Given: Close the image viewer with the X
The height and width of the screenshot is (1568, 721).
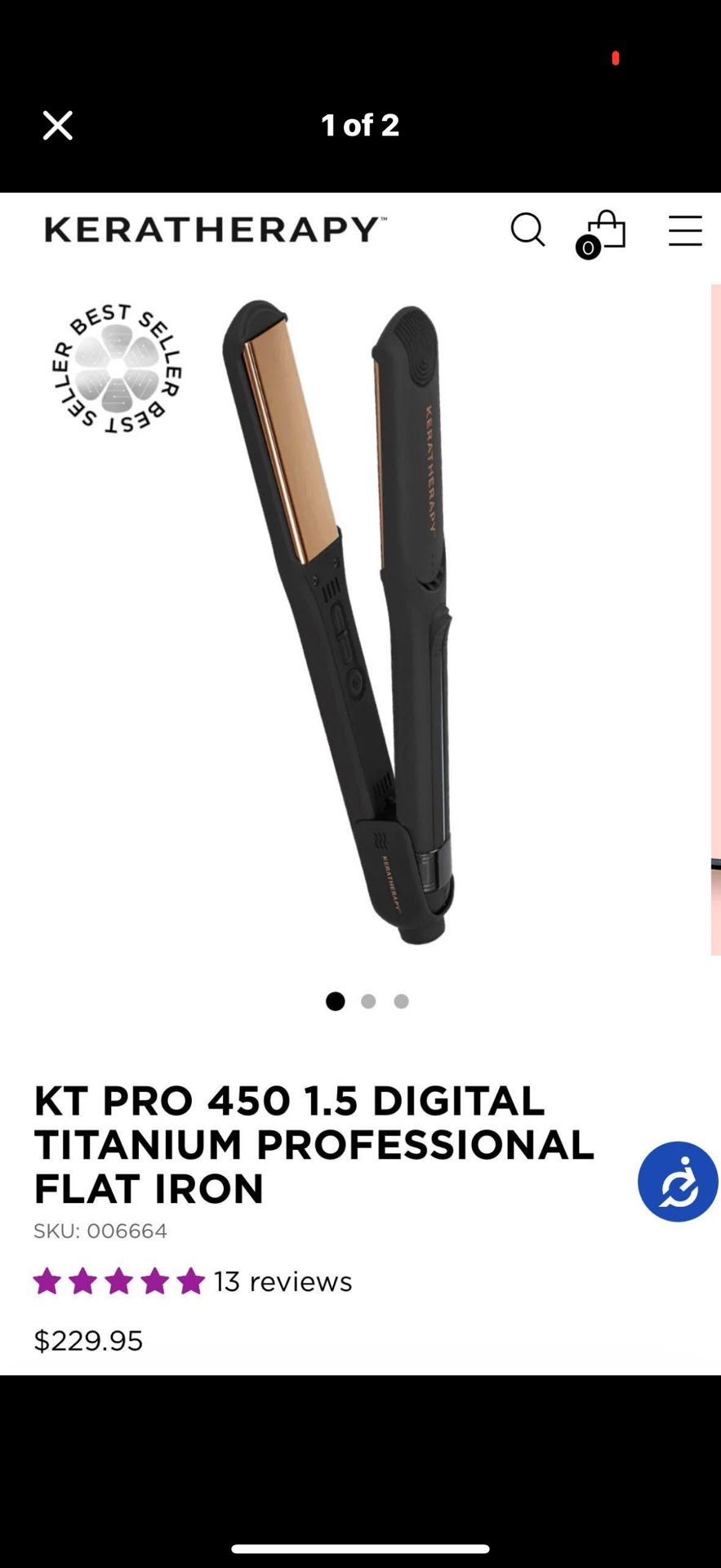Looking at the screenshot, I should pos(57,125).
